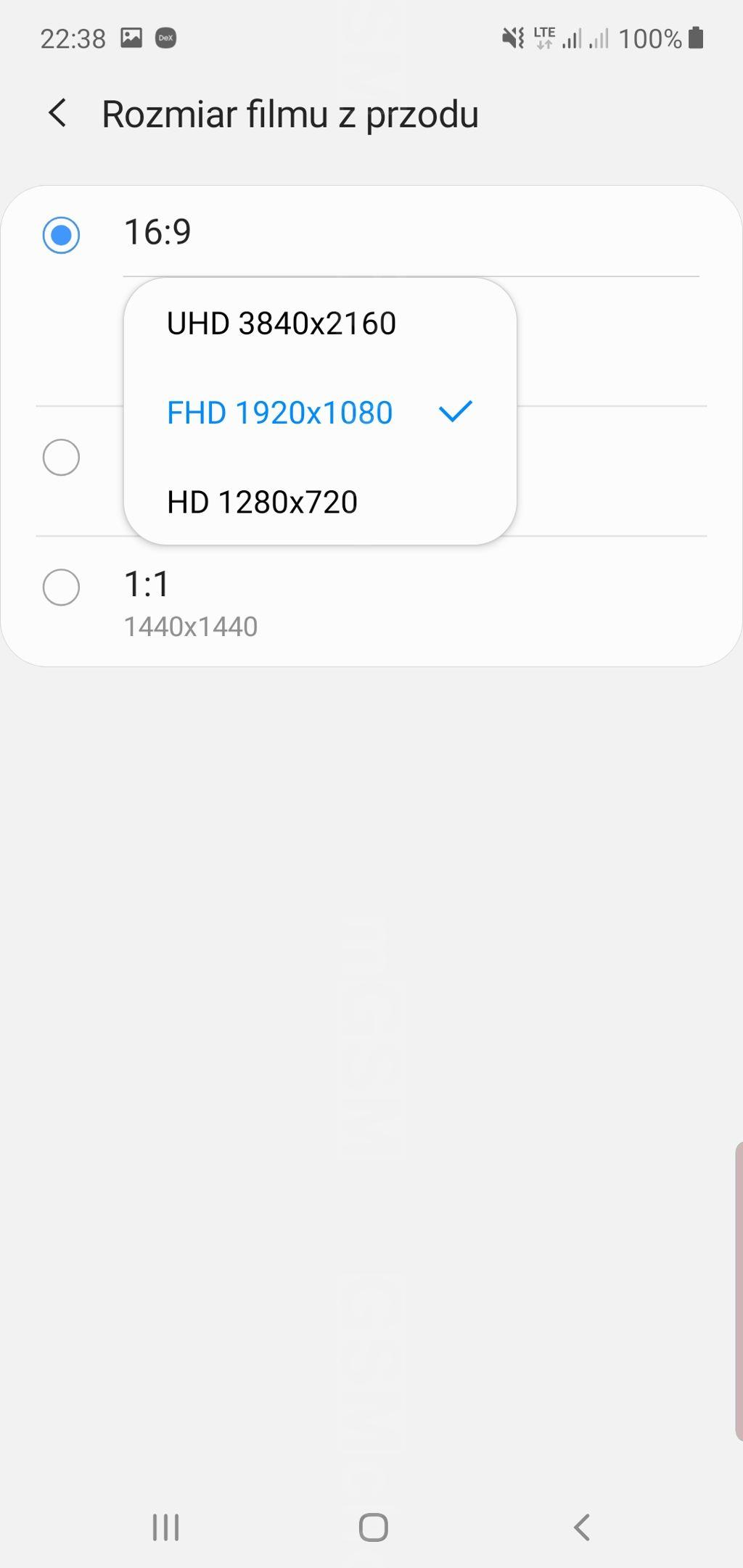The image size is (743, 1568).
Task: Go back from Rozmiar filmu z przodu
Action: [x=57, y=114]
